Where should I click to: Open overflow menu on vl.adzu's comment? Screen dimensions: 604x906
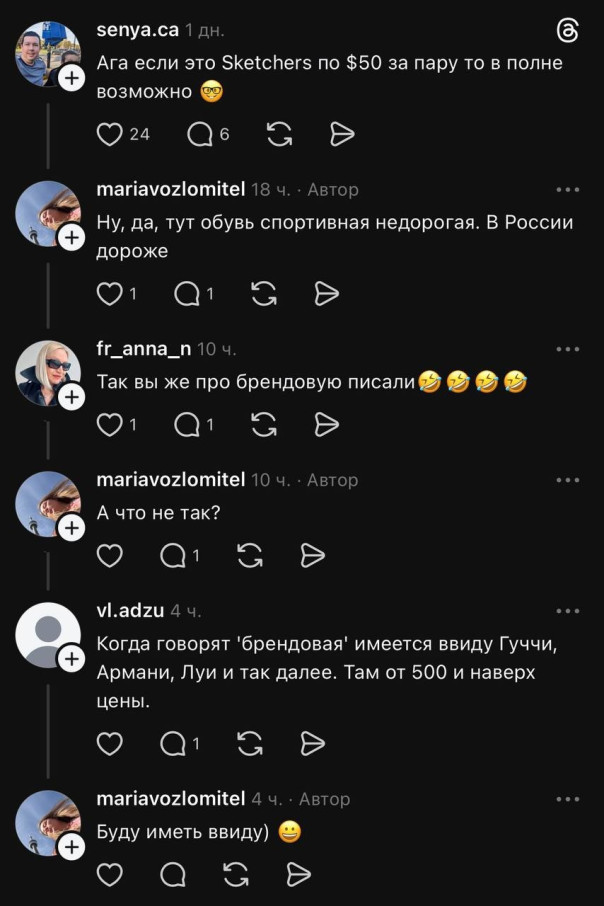[x=567, y=611]
